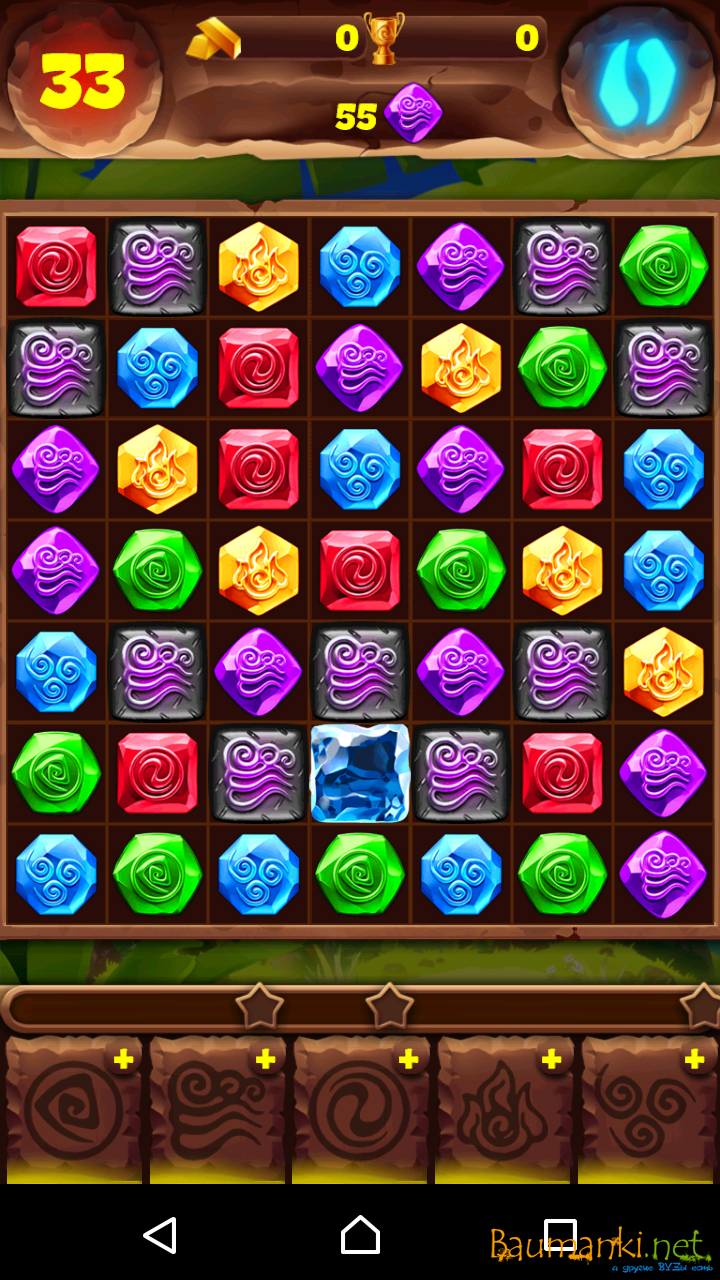This screenshot has height=1280, width=720.
Task: Activate the single-spiral leaf booster
Action: click(75, 1110)
